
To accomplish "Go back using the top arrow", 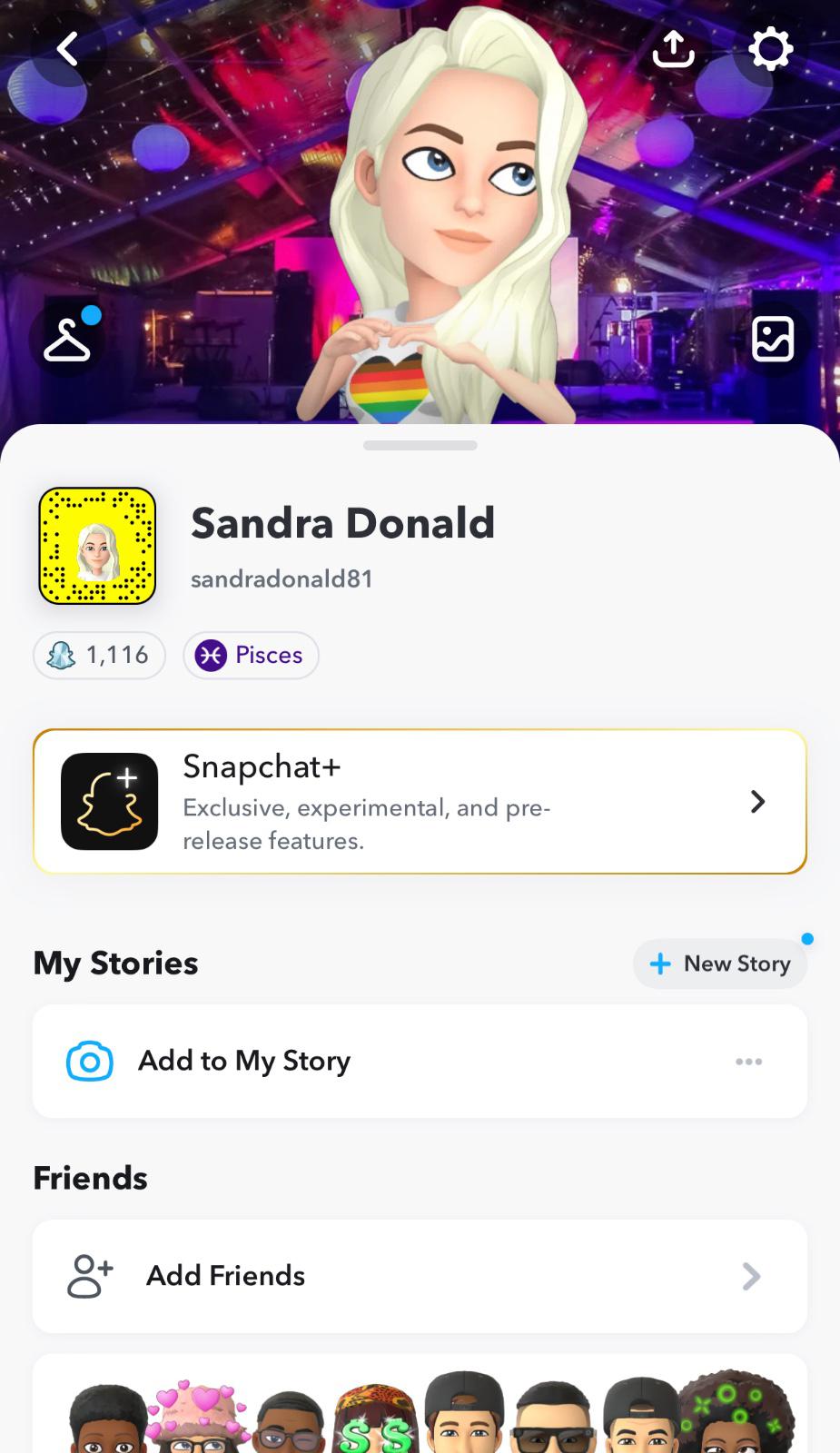I will click(67, 49).
